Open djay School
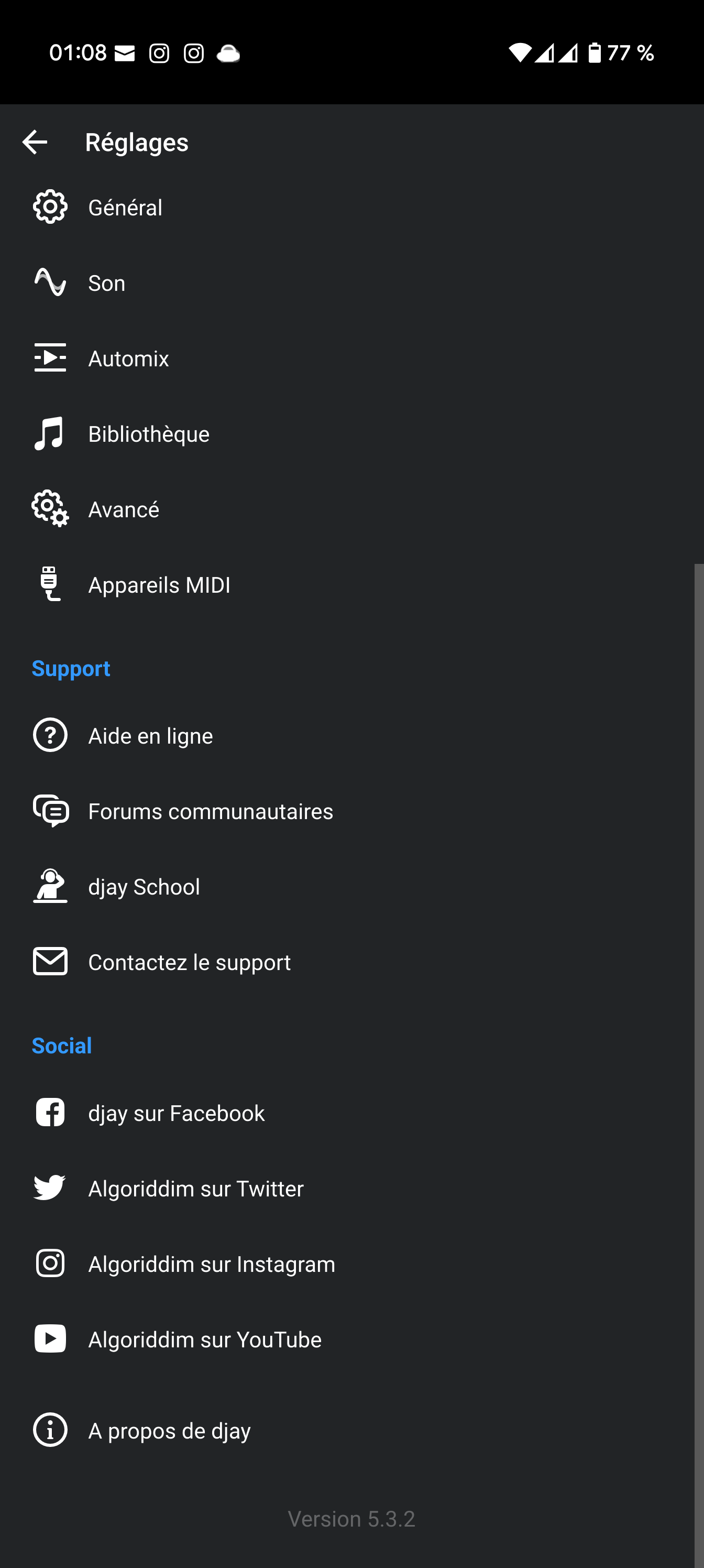 [347, 887]
